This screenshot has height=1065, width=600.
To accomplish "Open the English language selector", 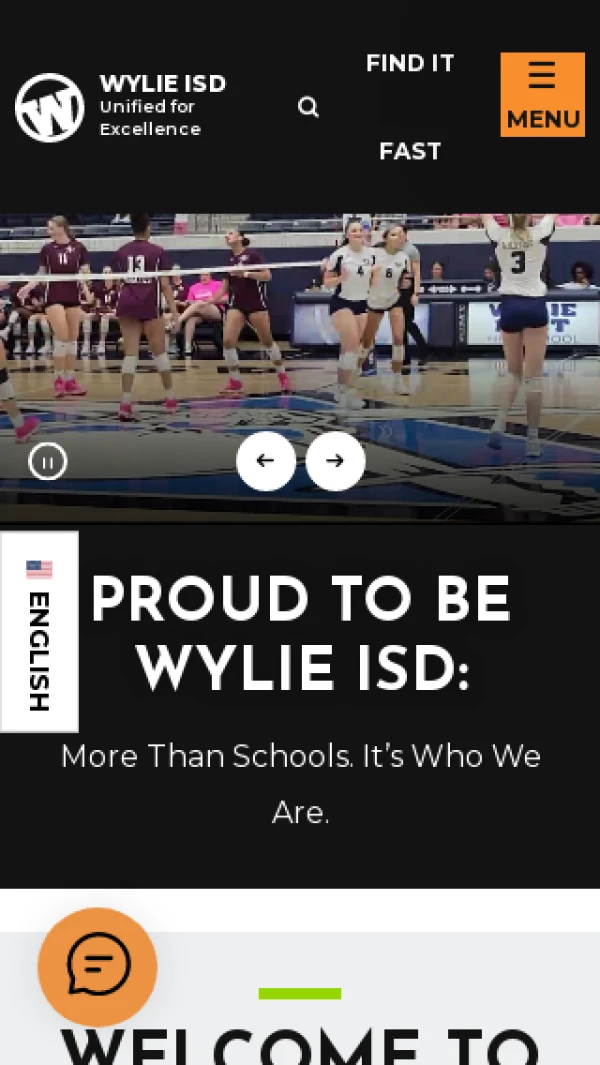I will coord(39,632).
